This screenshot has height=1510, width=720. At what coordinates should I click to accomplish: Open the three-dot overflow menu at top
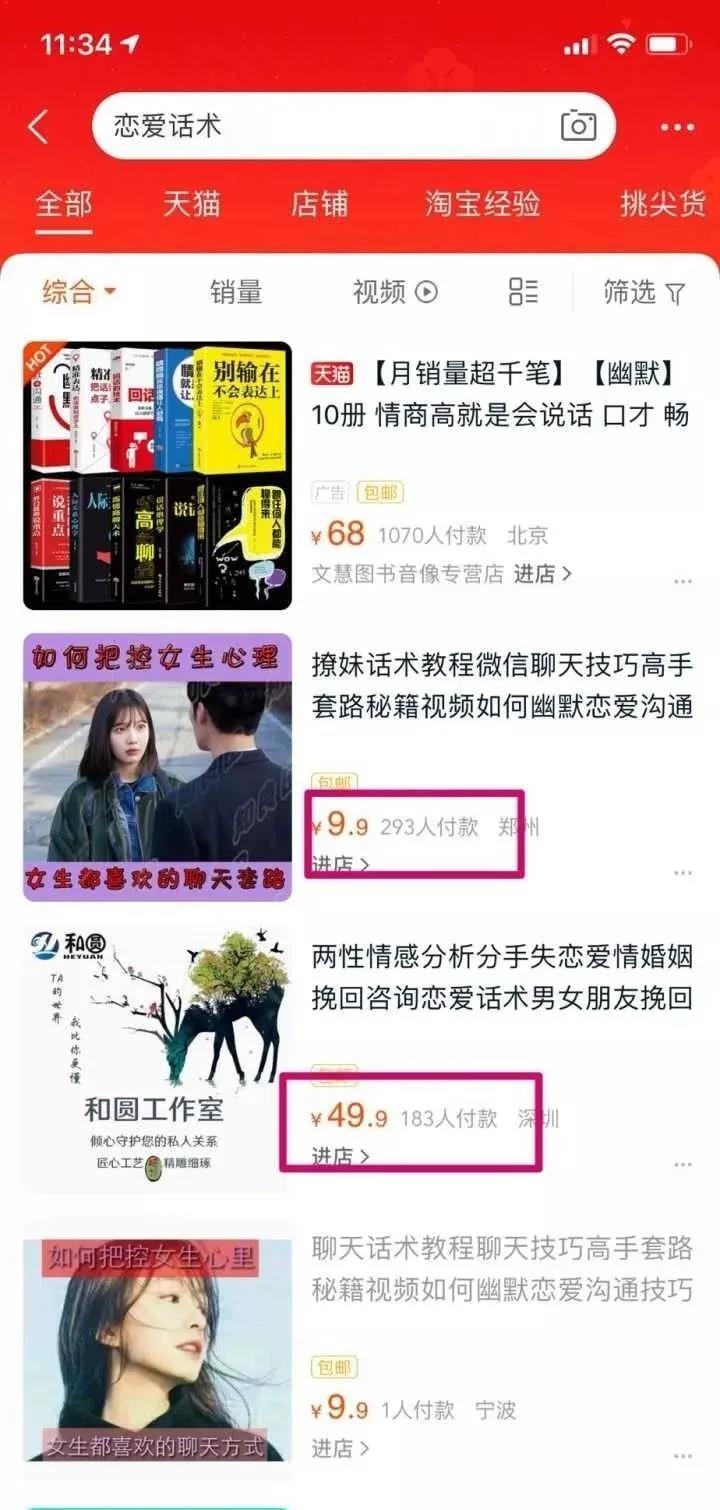coord(677,128)
